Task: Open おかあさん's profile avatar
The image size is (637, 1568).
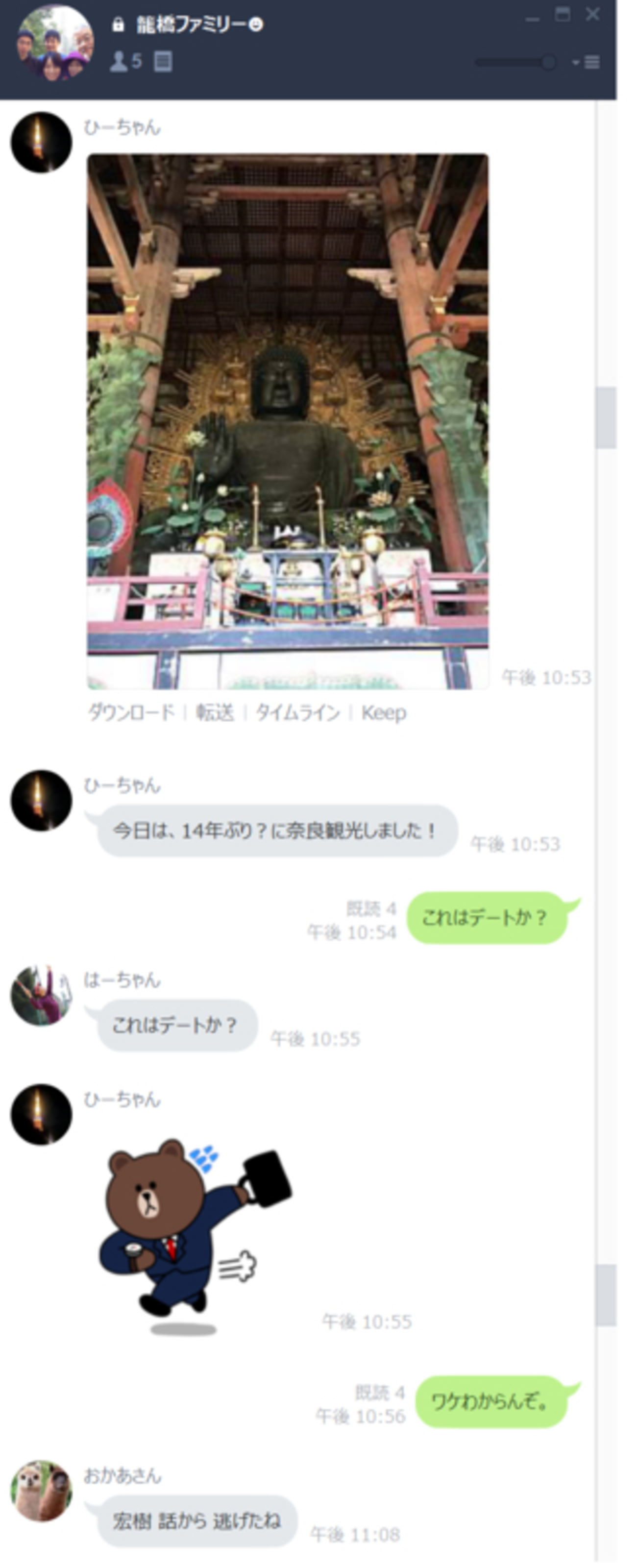Action: pyautogui.click(x=42, y=1491)
